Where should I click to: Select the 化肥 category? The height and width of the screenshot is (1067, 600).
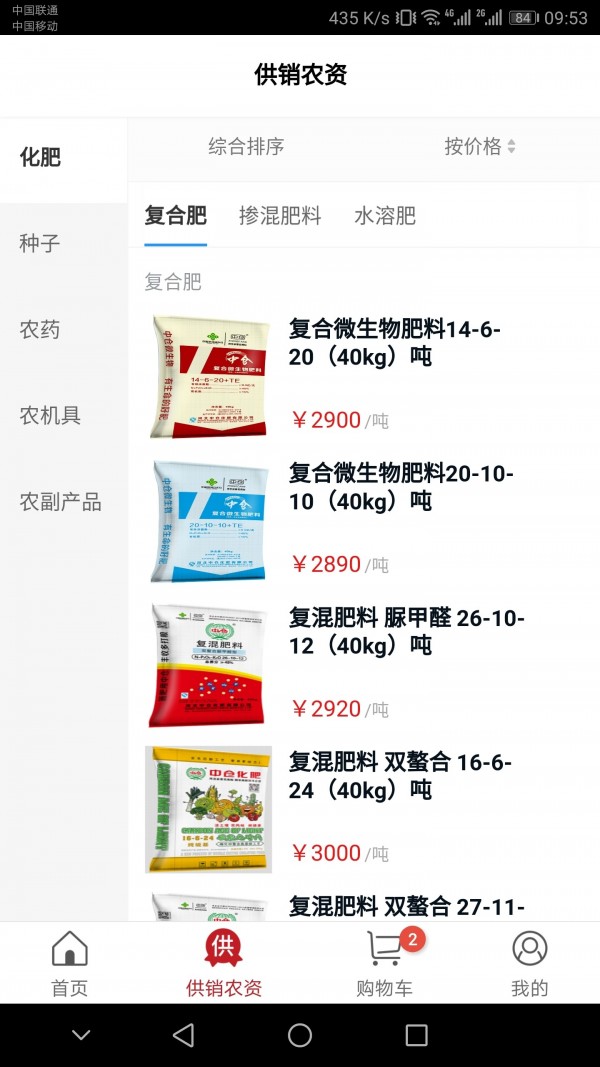click(40, 157)
